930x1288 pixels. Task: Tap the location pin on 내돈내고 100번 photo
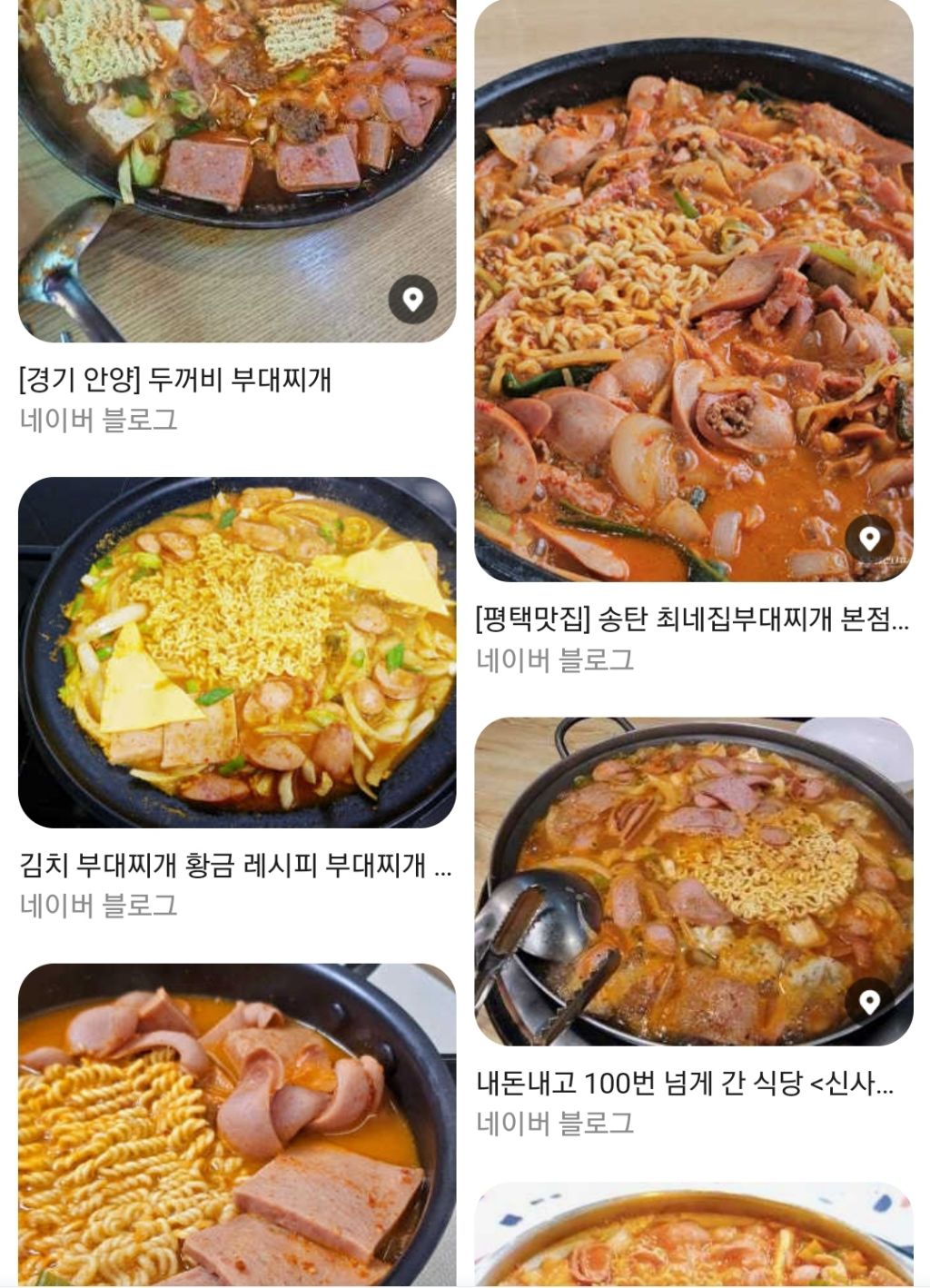click(869, 1002)
